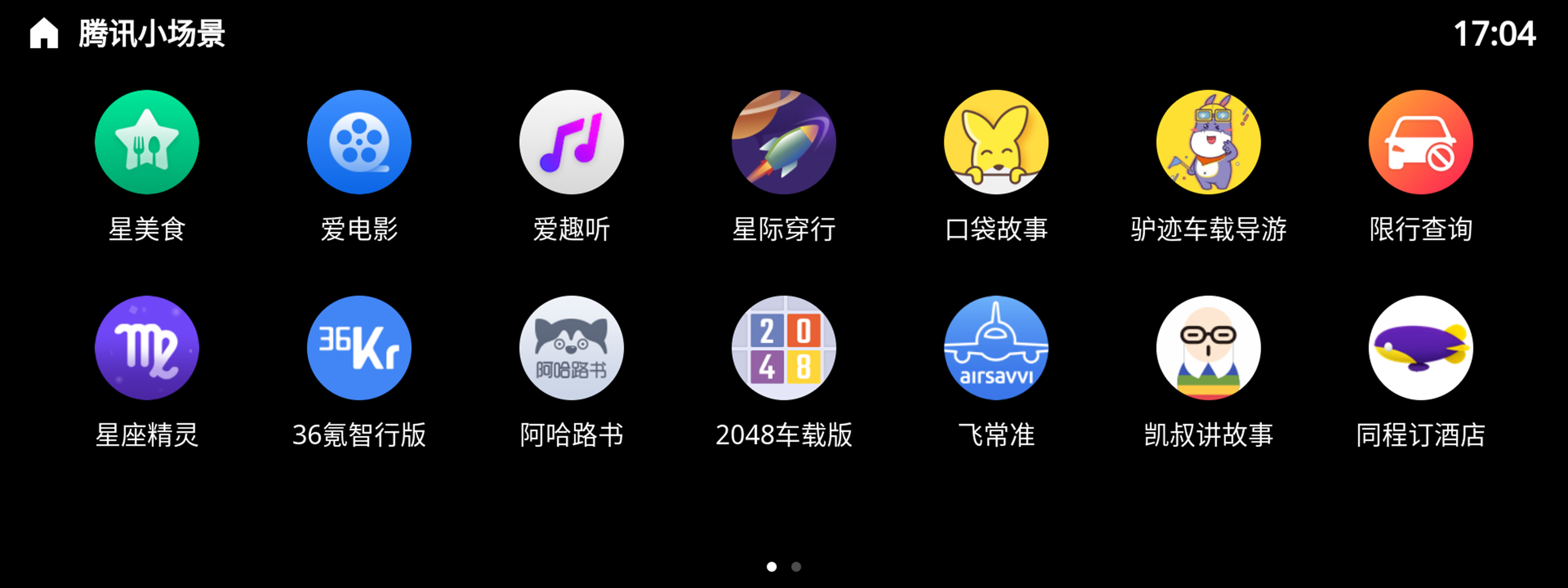The image size is (1568, 588).
Task: Start the 星际穿行 game
Action: 784,143
